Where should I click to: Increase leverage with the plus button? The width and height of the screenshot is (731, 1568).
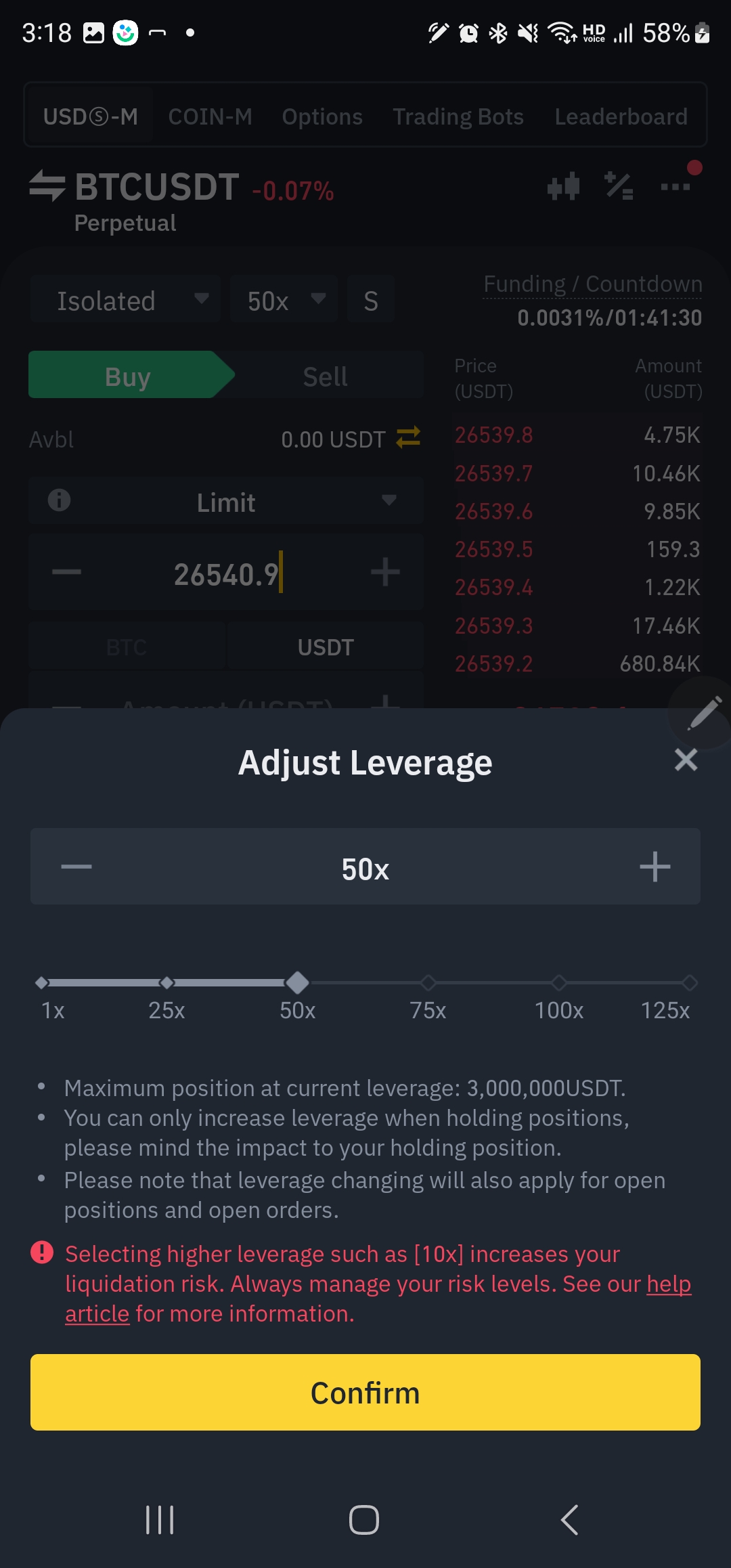point(655,867)
